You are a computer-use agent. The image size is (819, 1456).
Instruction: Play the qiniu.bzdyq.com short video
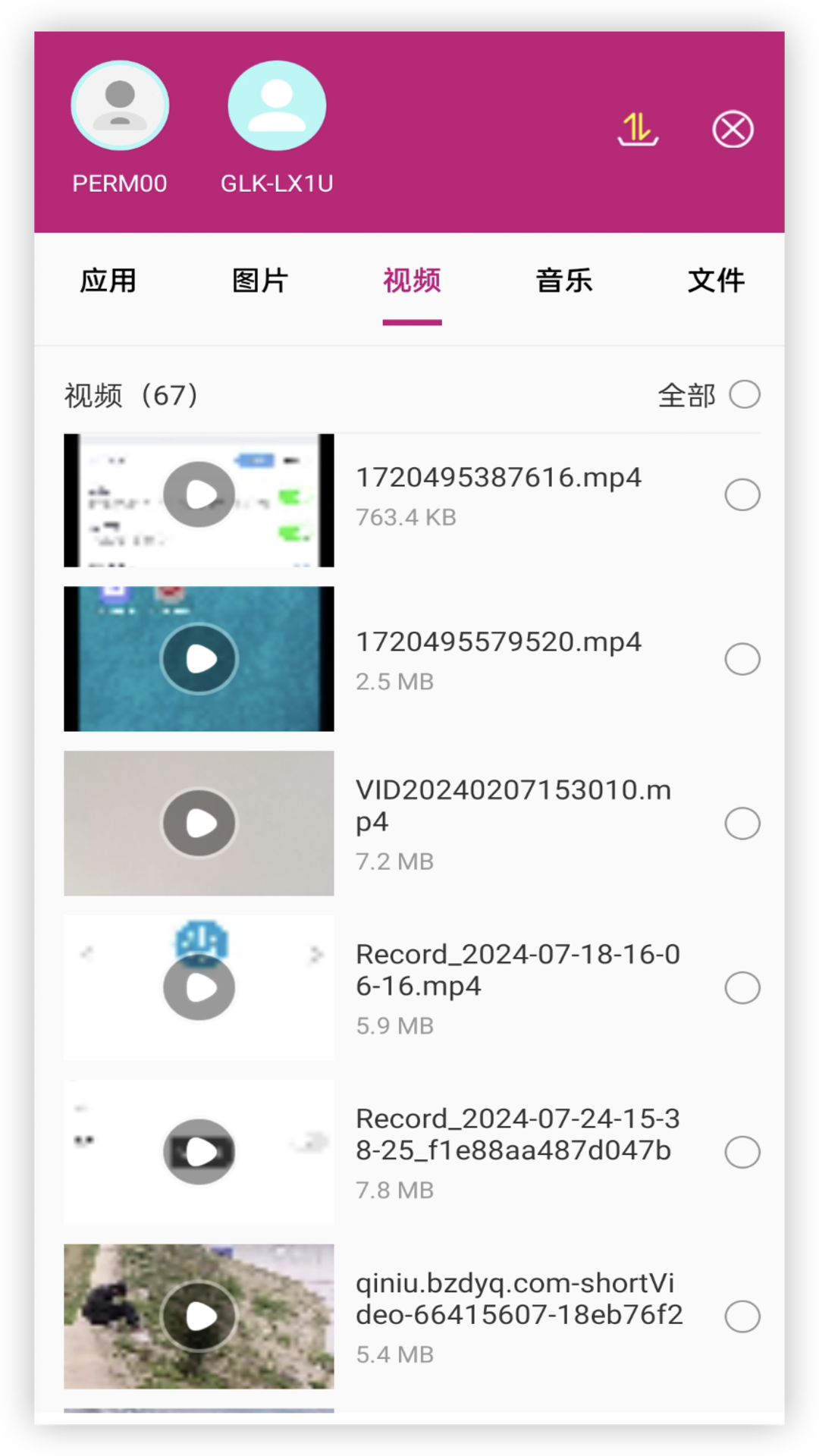pyautogui.click(x=199, y=1316)
